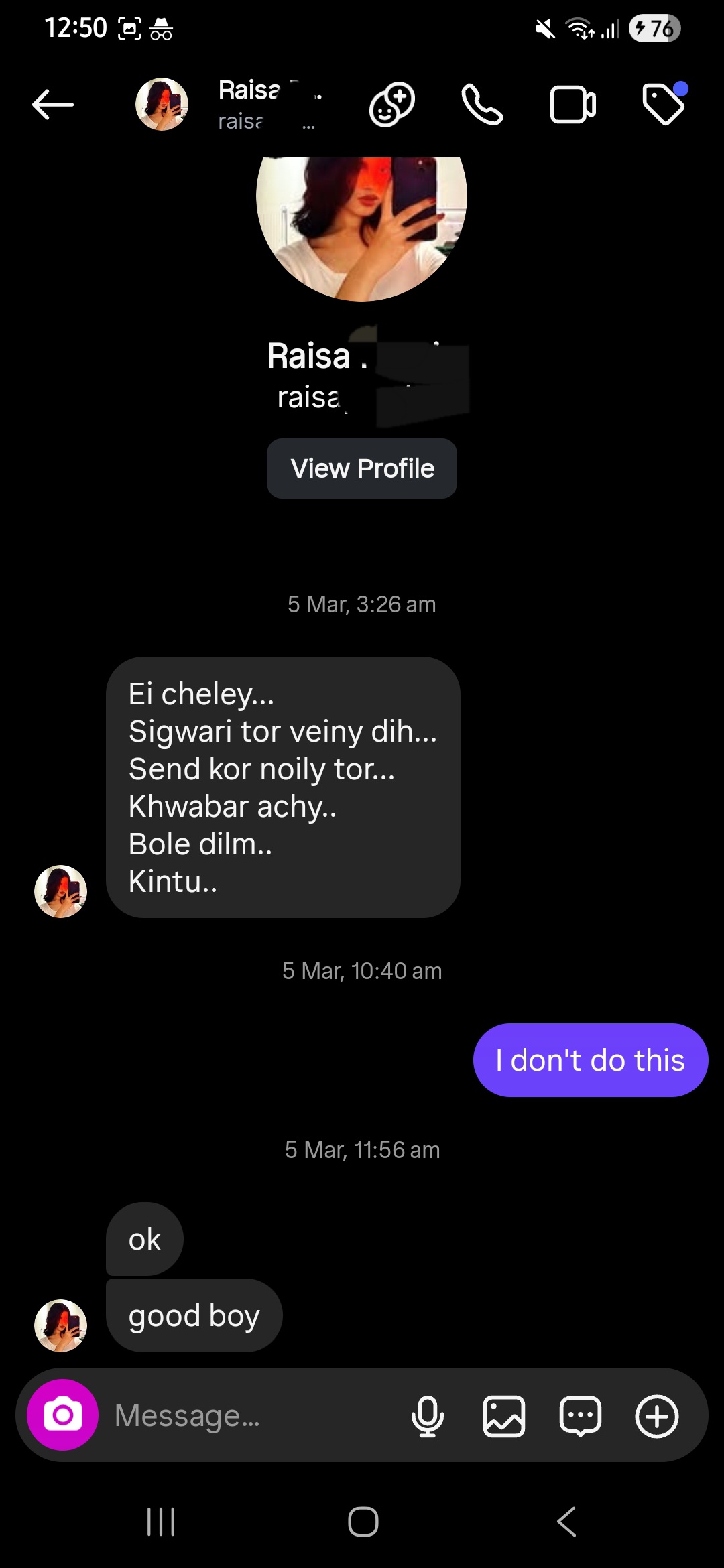Open the stickers and GIF chat bubble icon
Image resolution: width=724 pixels, height=1568 pixels.
[x=580, y=1417]
